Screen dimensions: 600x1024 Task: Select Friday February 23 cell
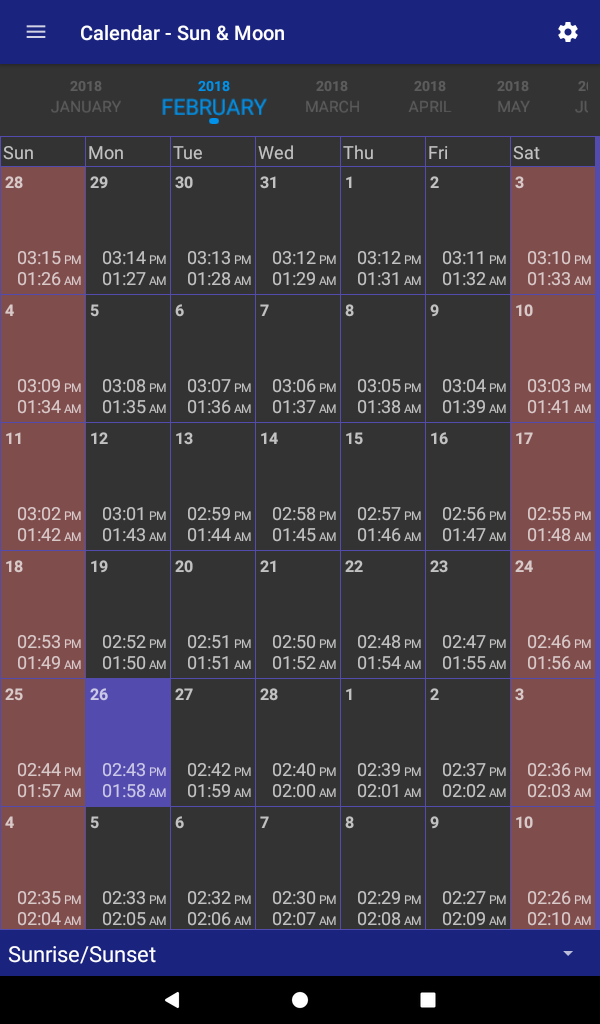coord(467,615)
